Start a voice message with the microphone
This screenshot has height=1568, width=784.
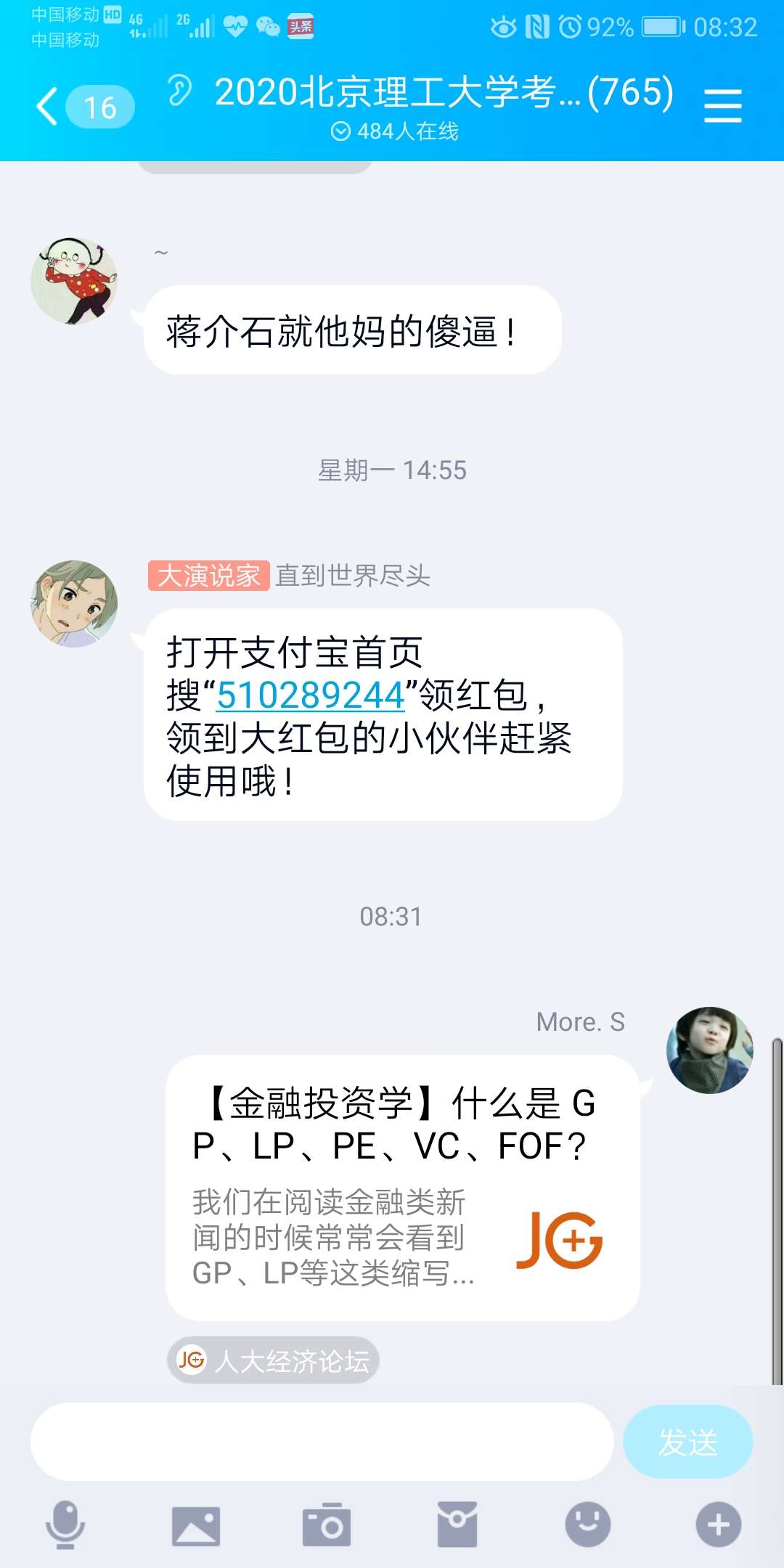(x=65, y=1524)
